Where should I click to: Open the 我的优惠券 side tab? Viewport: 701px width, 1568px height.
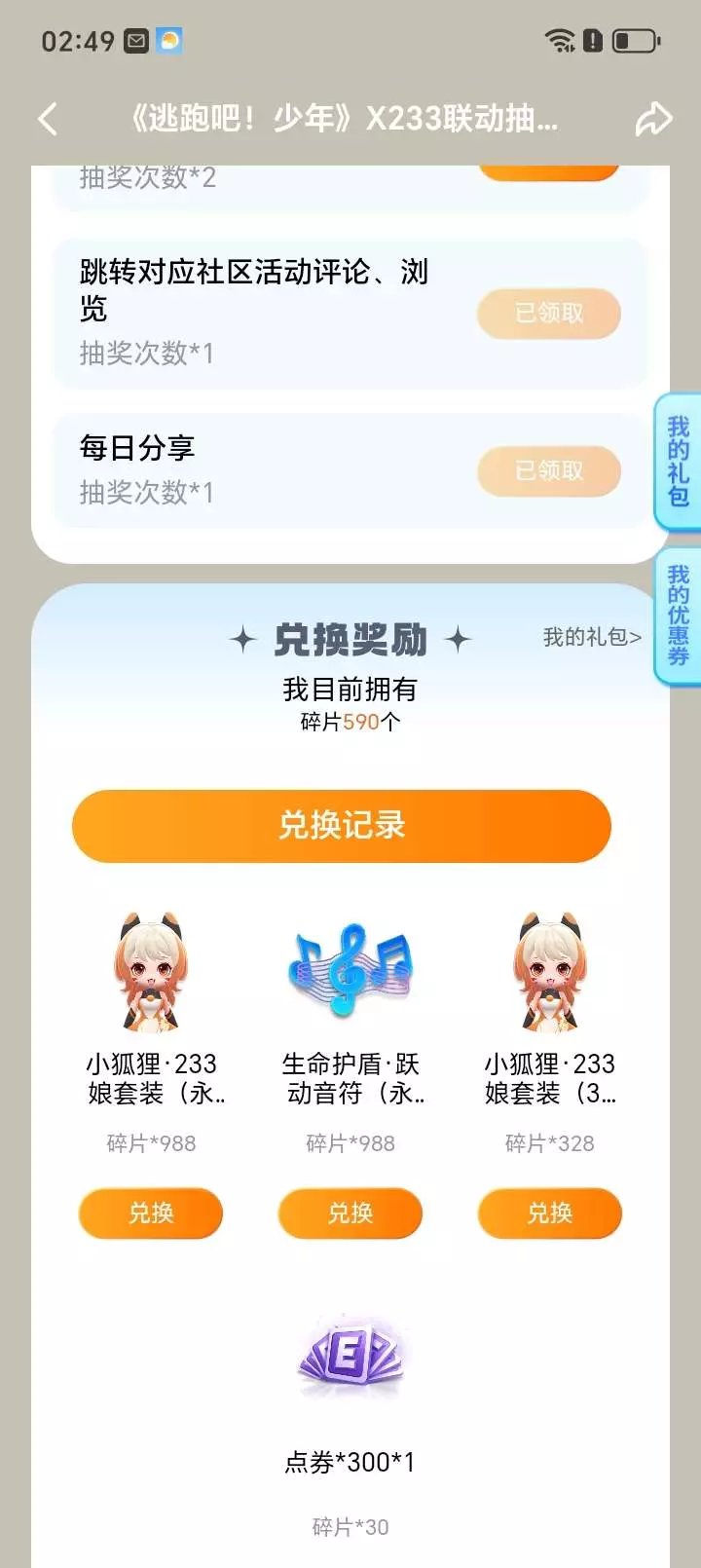679,616
